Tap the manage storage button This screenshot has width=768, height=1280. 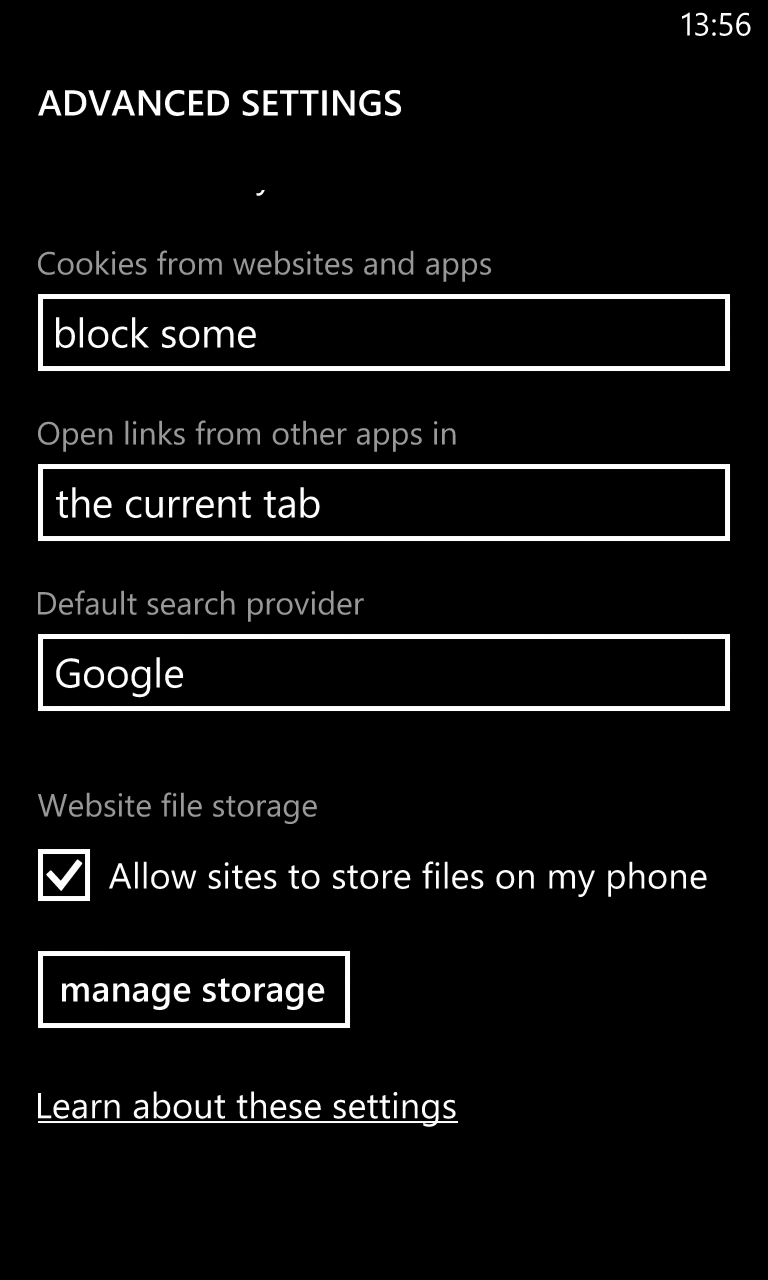coord(193,990)
